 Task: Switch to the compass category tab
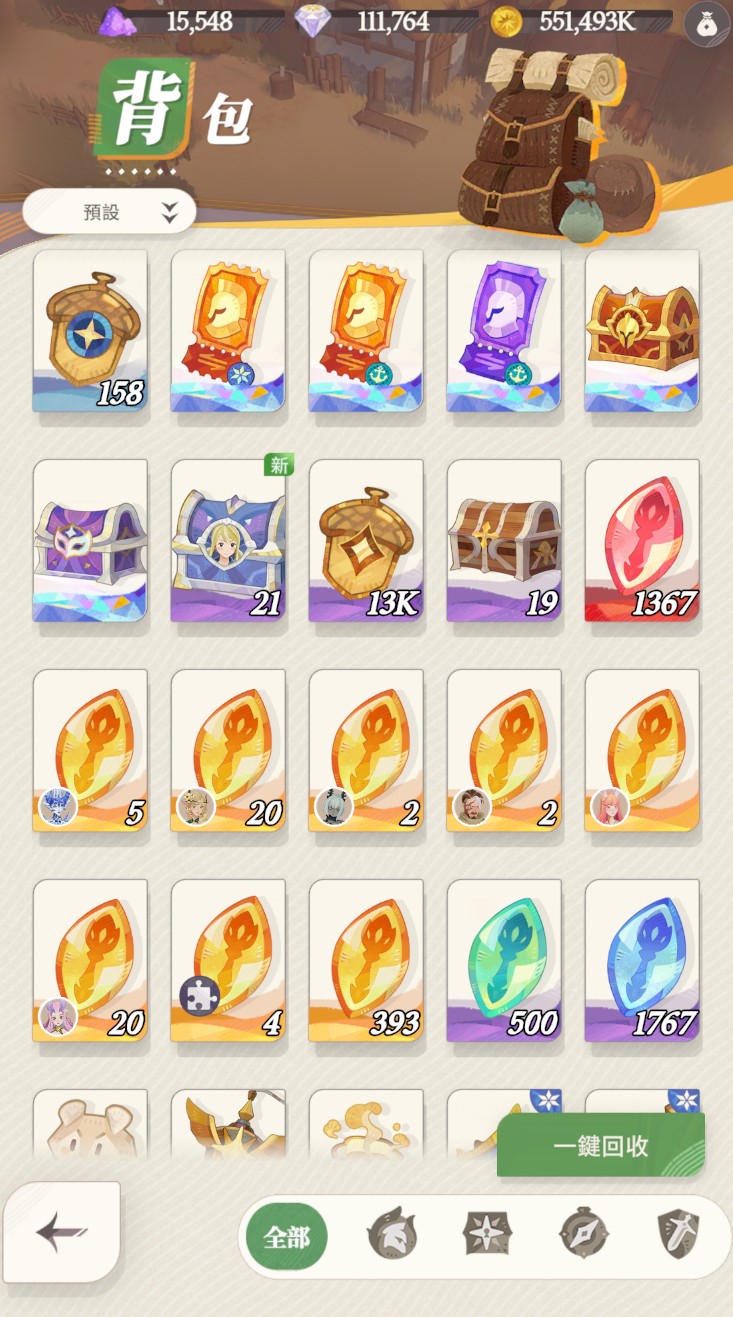585,1235
